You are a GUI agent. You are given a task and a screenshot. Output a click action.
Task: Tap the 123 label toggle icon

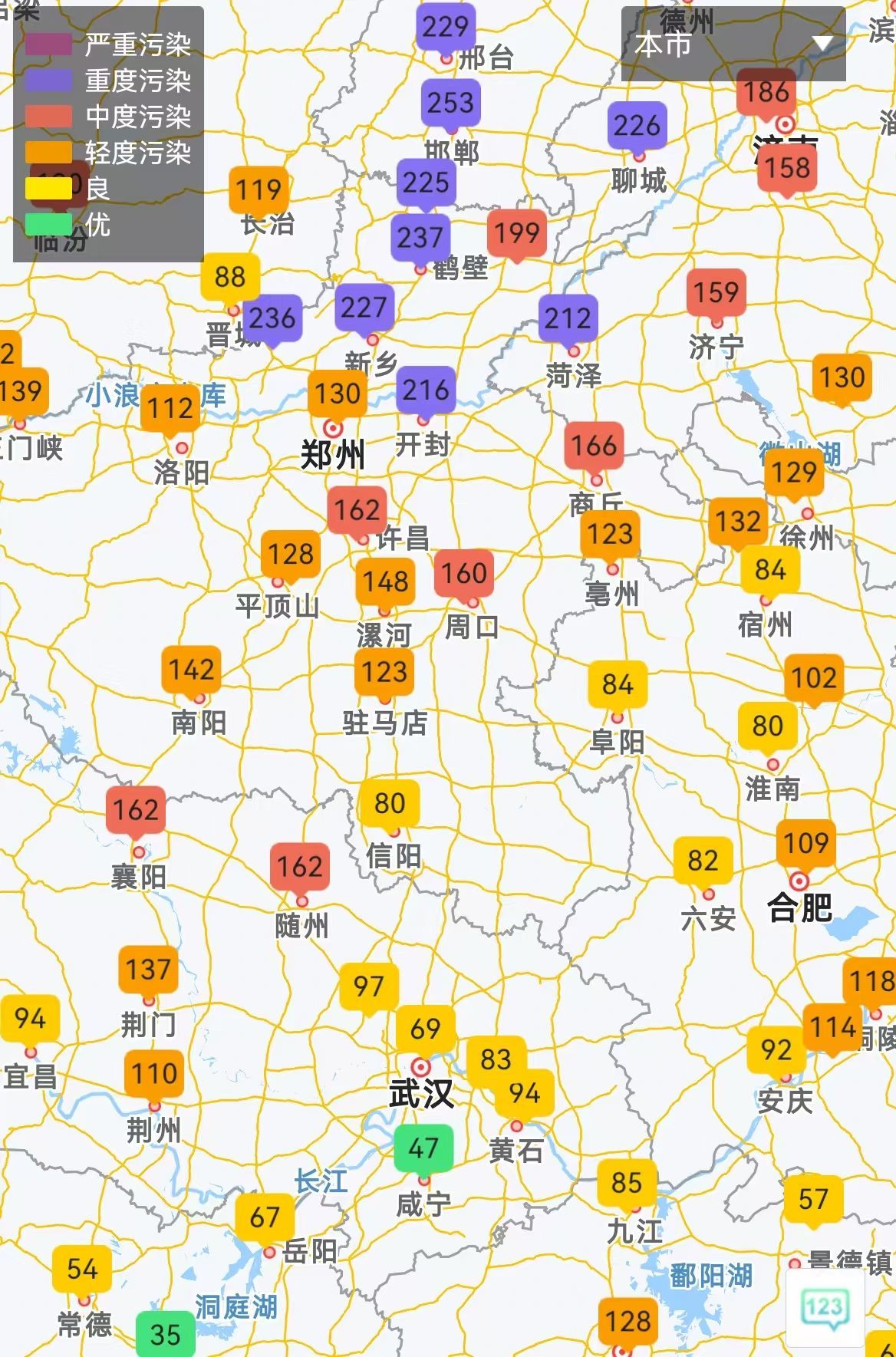pos(825,1306)
